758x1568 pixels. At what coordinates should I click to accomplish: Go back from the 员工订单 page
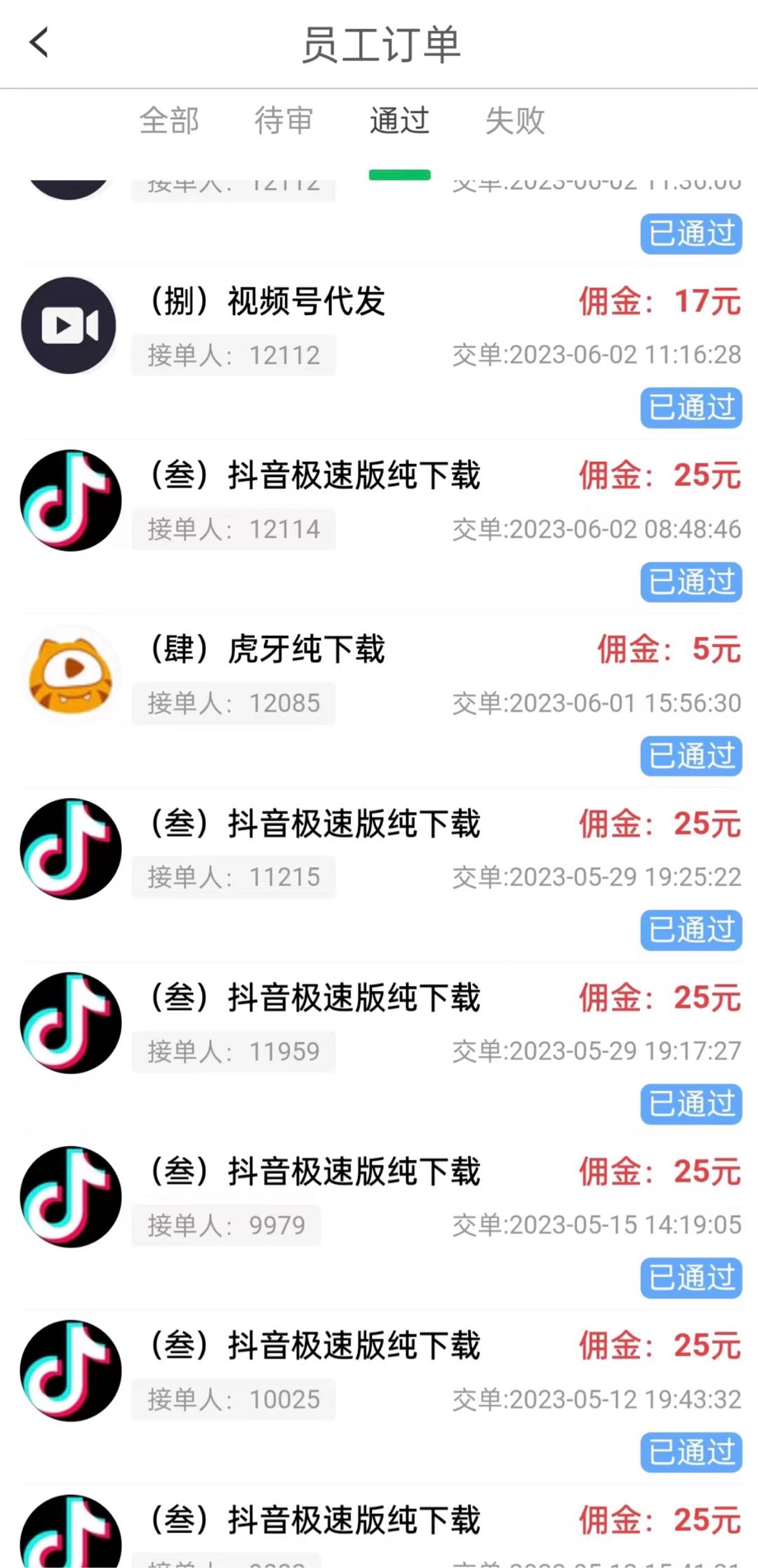[39, 43]
